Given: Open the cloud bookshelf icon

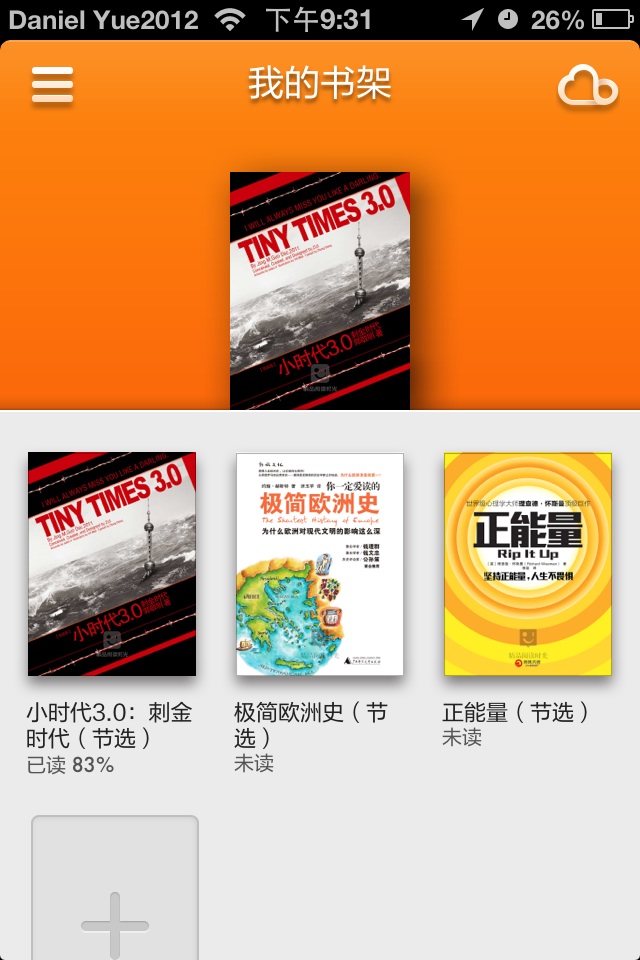Looking at the screenshot, I should (588, 86).
